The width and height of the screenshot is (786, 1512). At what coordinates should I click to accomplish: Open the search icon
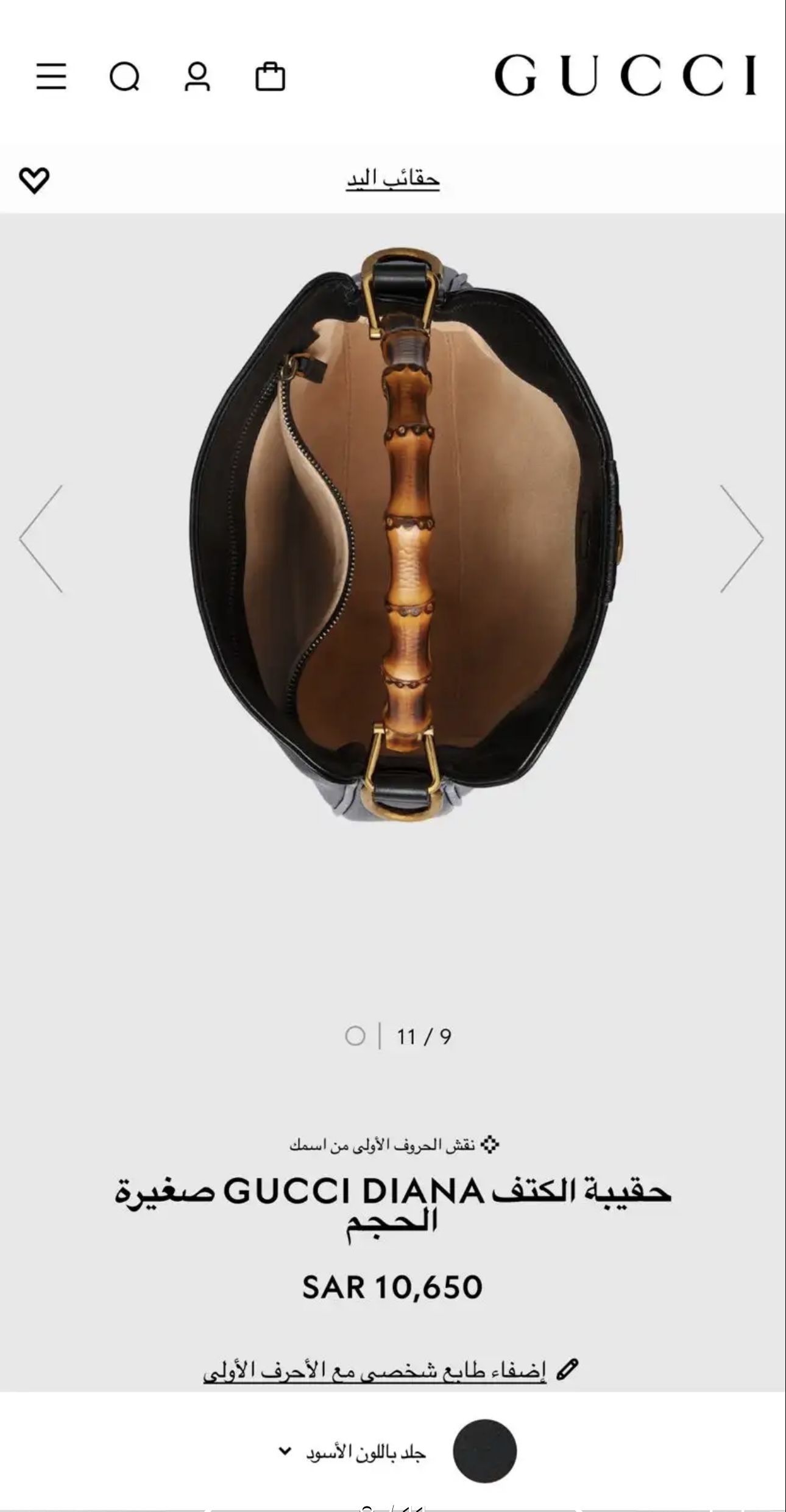[124, 77]
